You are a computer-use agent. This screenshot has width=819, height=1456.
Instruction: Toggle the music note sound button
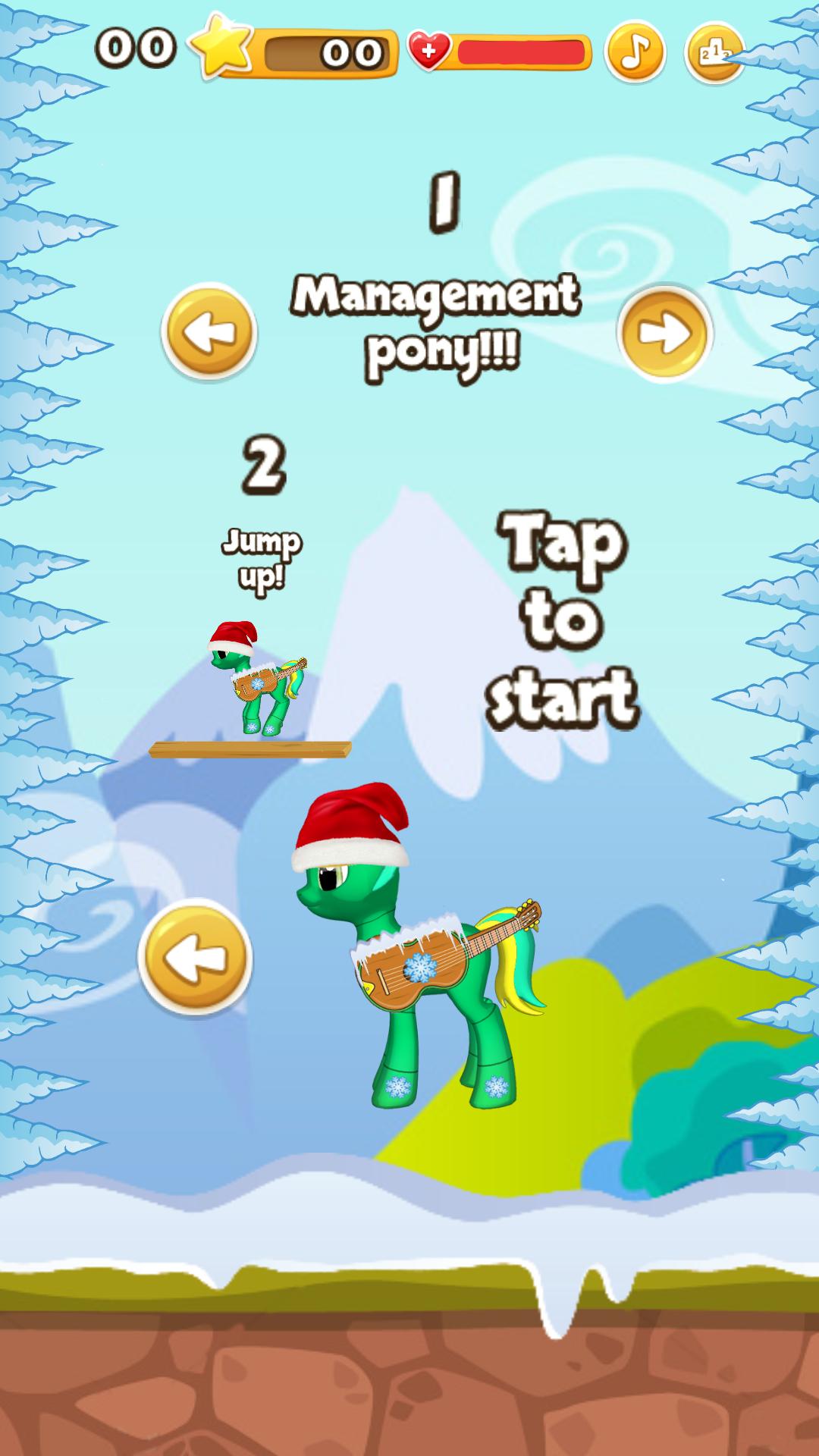pos(635,52)
